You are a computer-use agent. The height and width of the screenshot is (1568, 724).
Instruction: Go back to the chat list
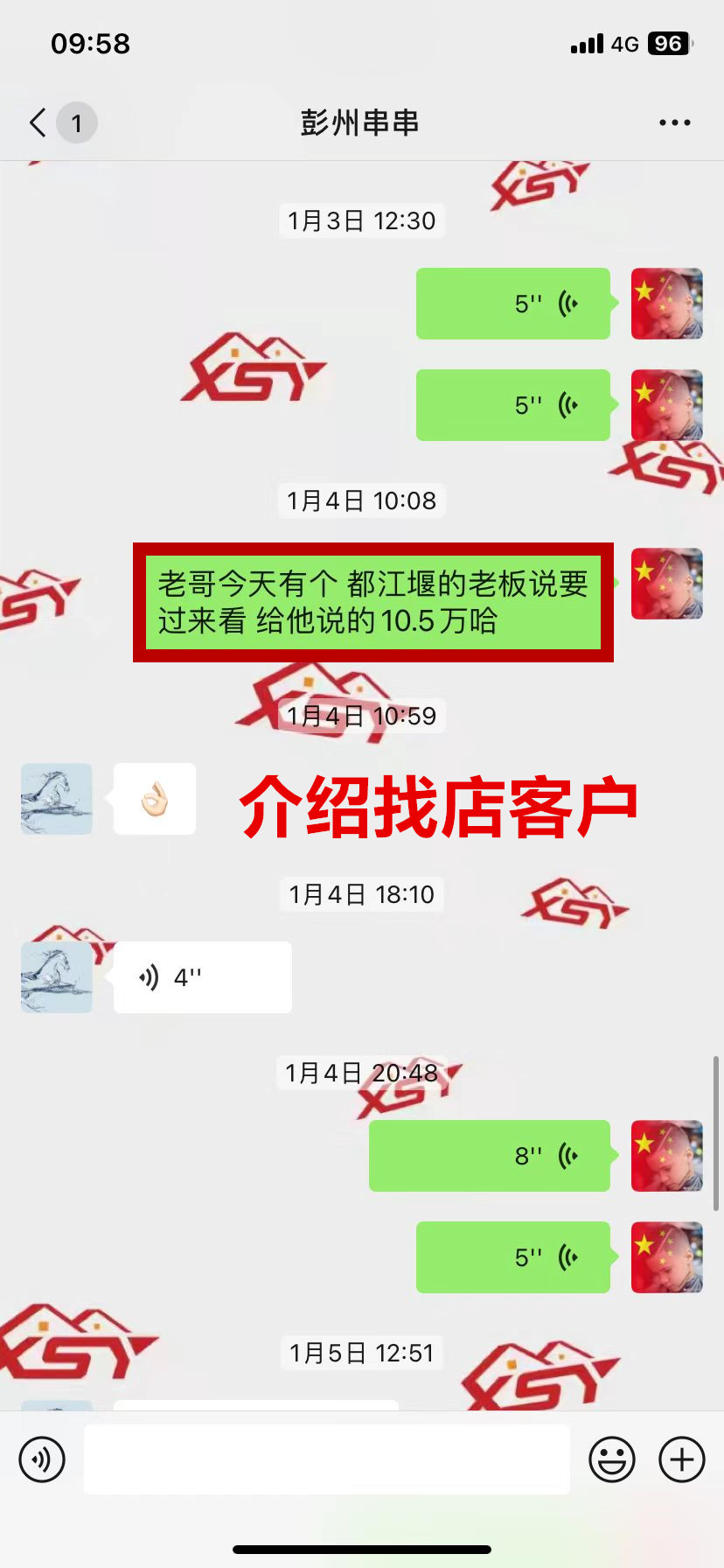click(38, 122)
